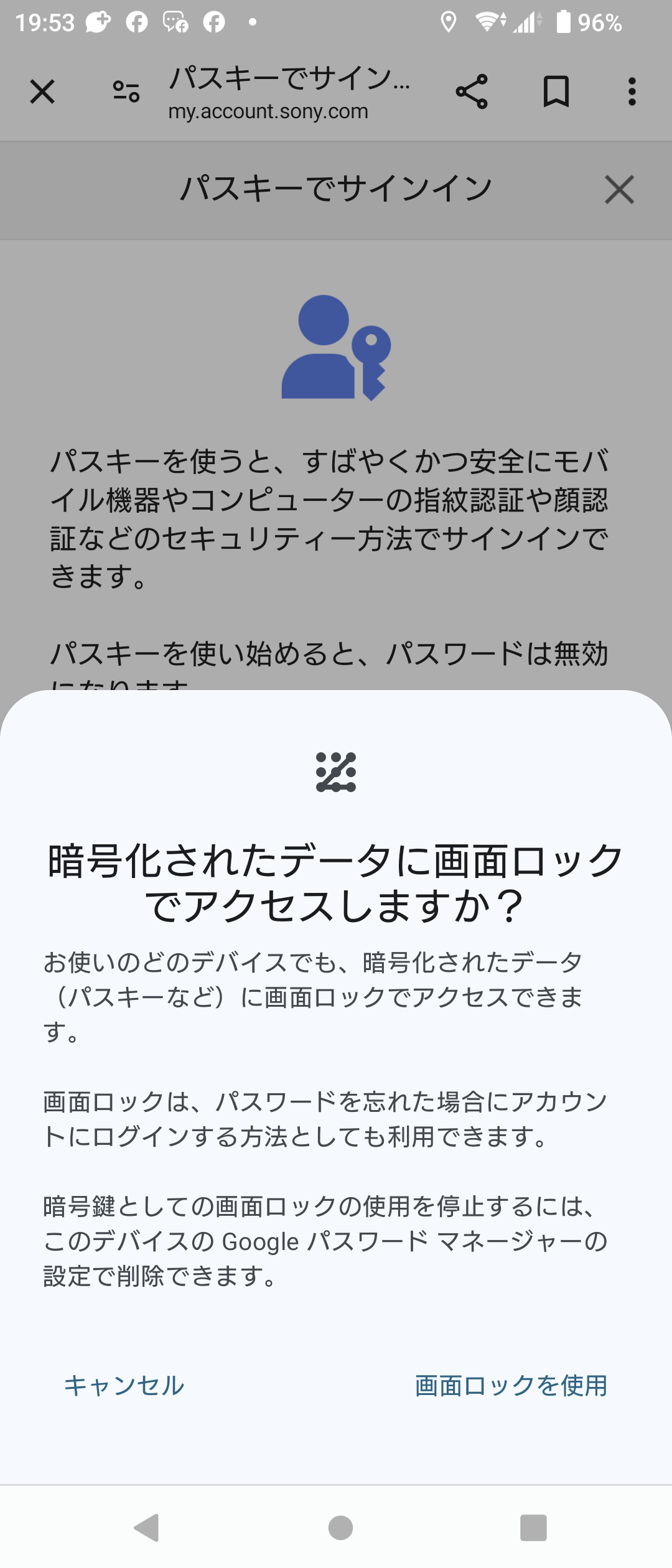Bookmark the current page

click(x=556, y=92)
